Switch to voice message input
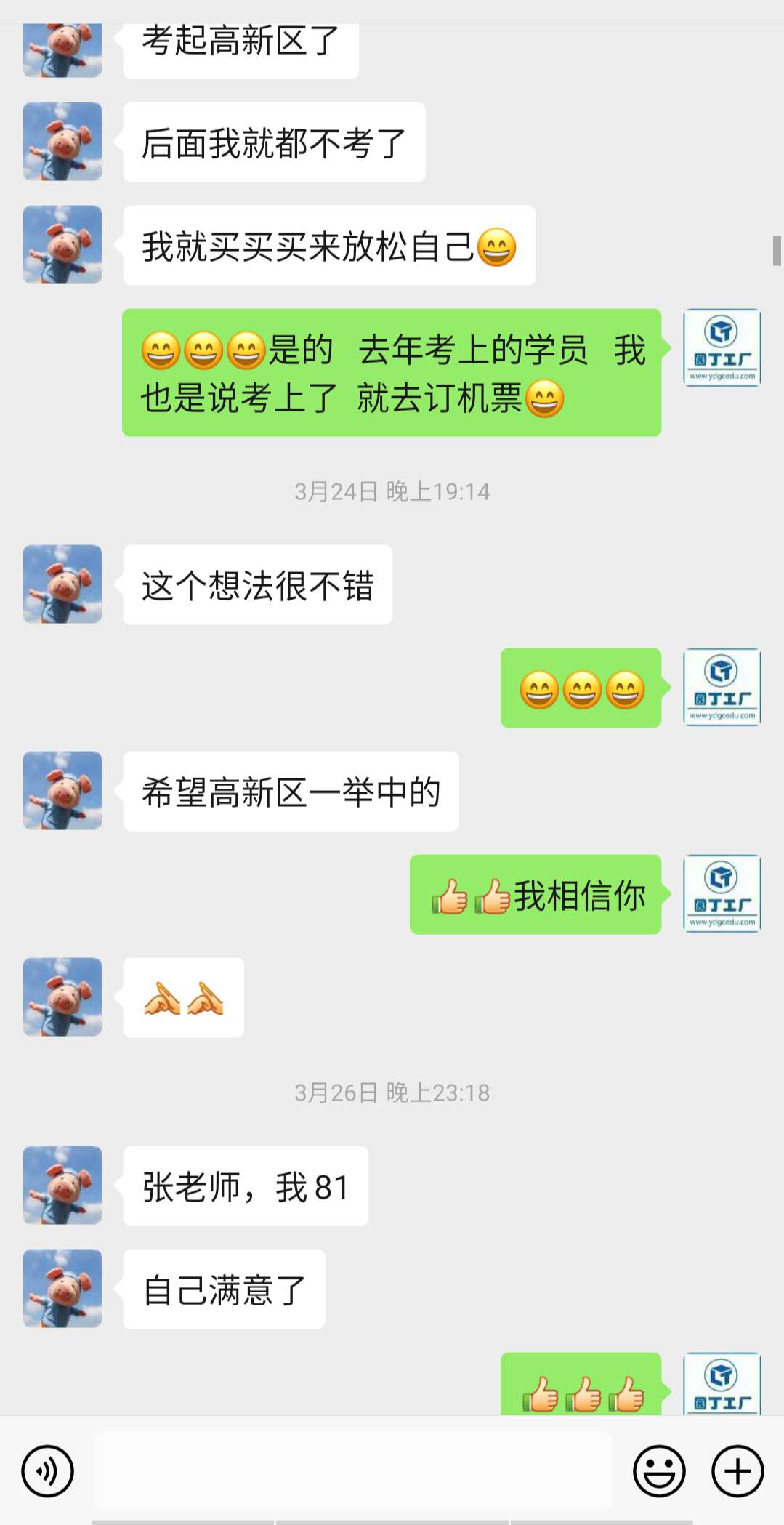The image size is (784, 1525). point(48,1471)
